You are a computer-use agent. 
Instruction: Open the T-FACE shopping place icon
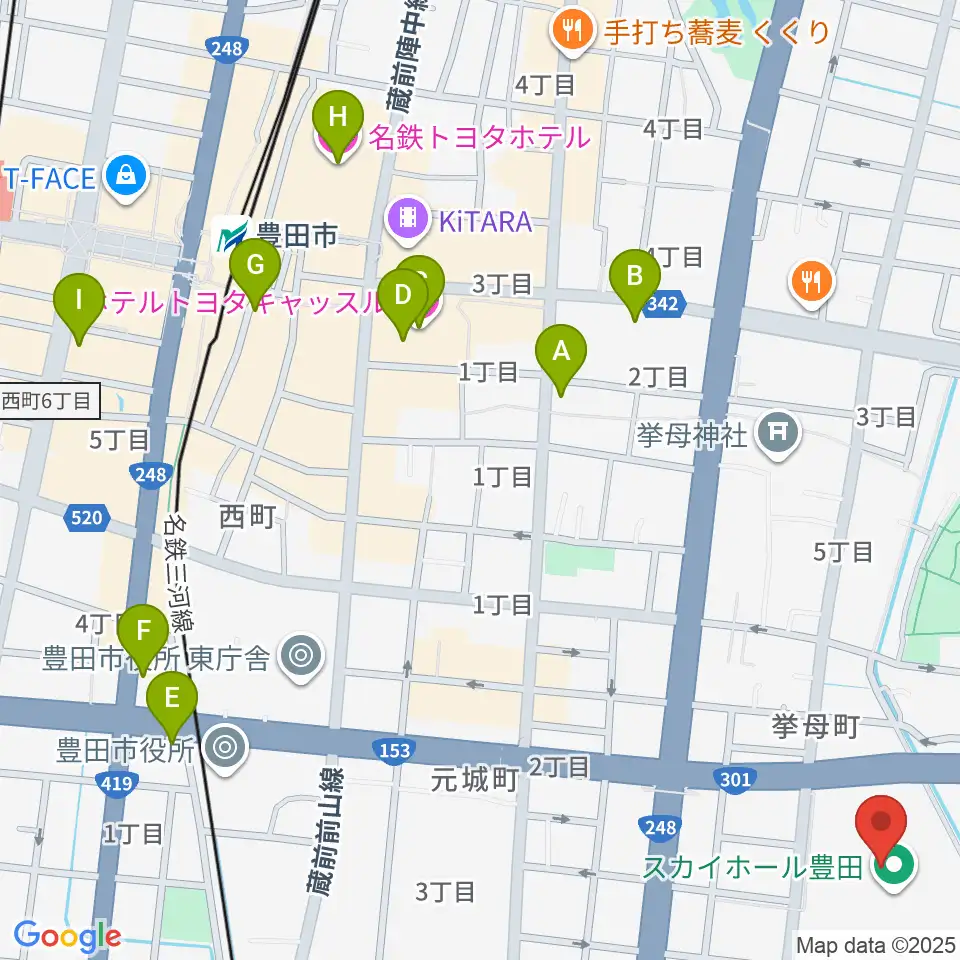(126, 178)
